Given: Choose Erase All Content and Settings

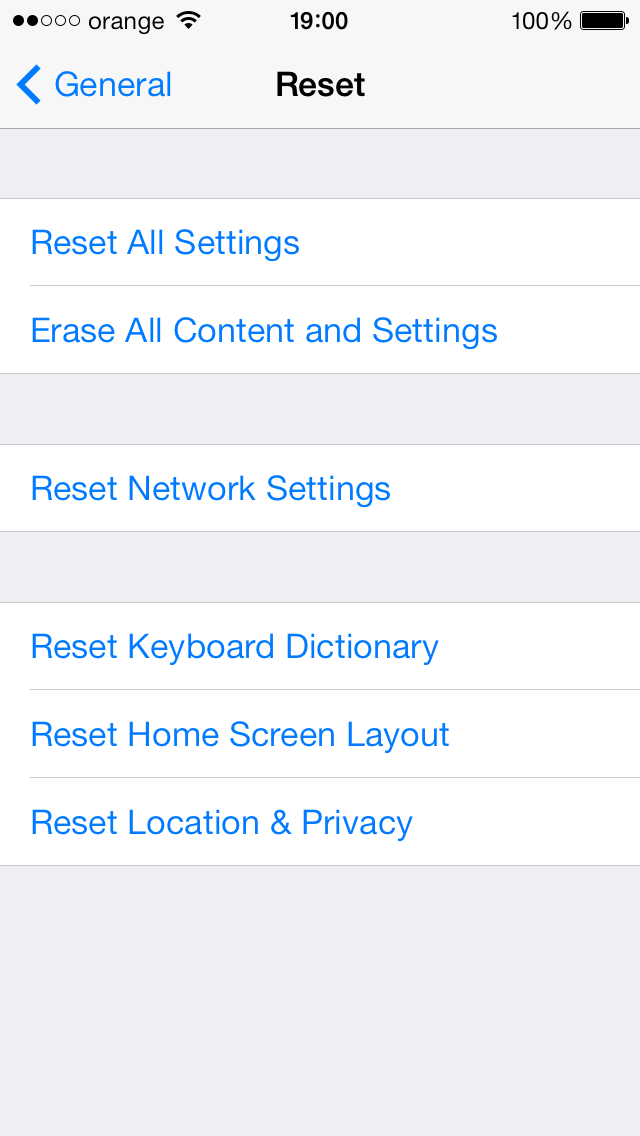Looking at the screenshot, I should 320,330.
